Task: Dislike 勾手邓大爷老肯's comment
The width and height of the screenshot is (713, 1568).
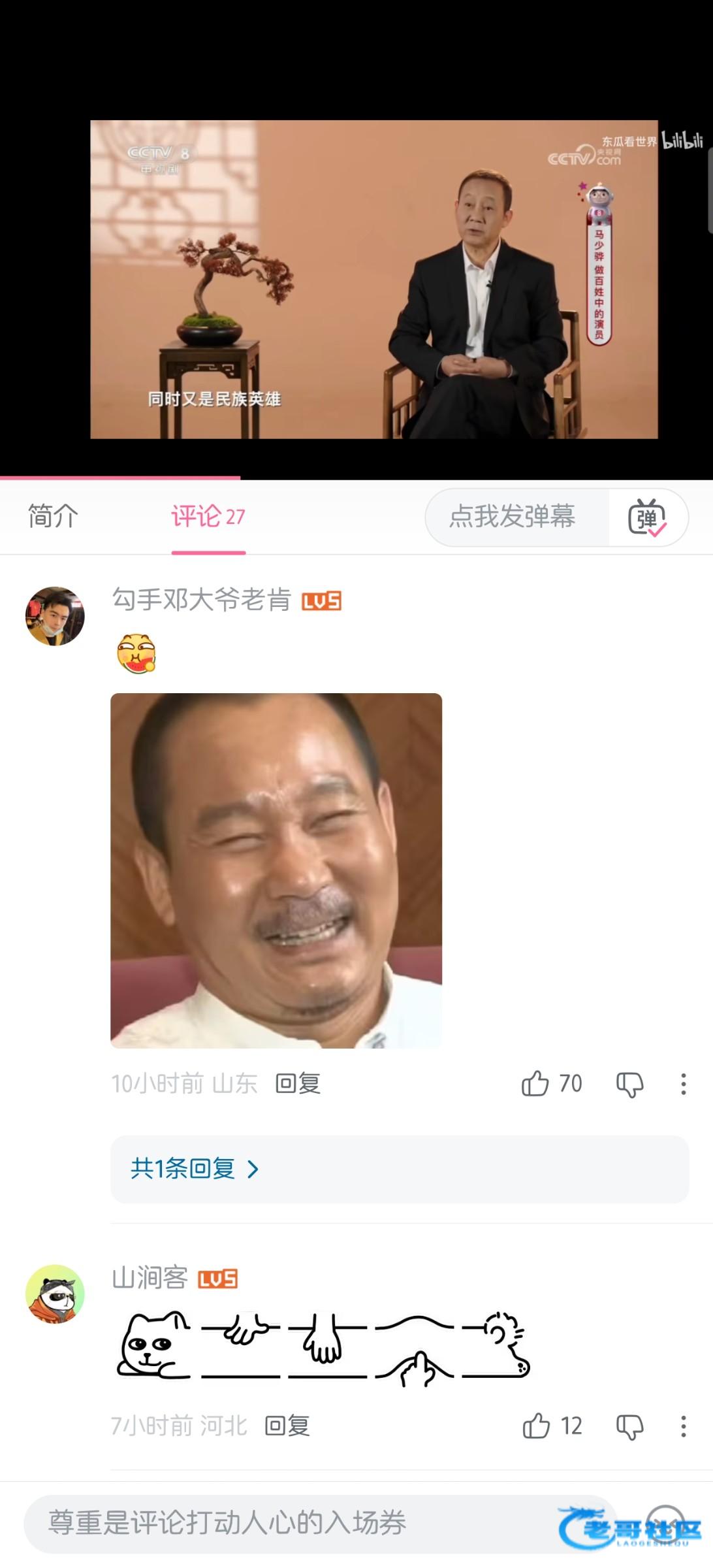Action: [x=630, y=1085]
